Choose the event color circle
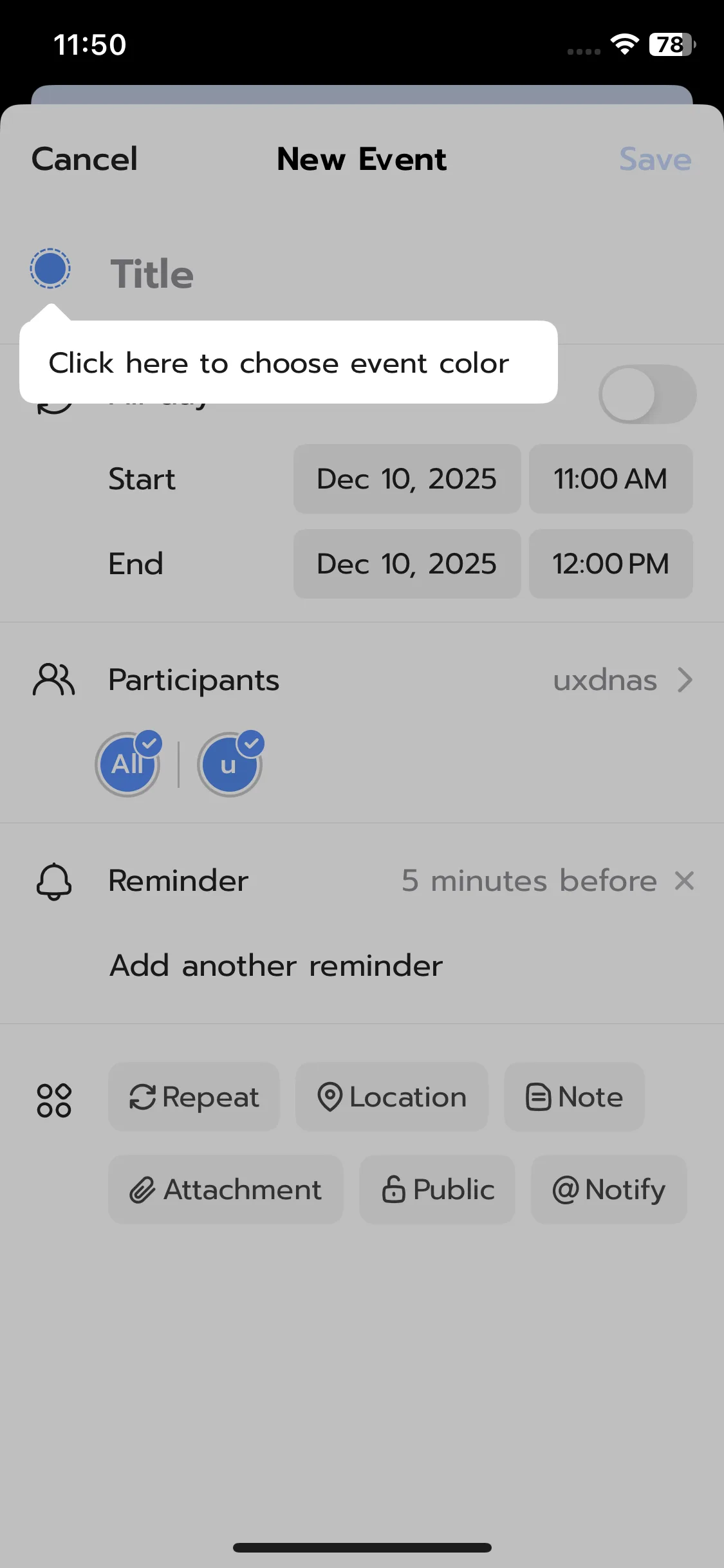 50,268
